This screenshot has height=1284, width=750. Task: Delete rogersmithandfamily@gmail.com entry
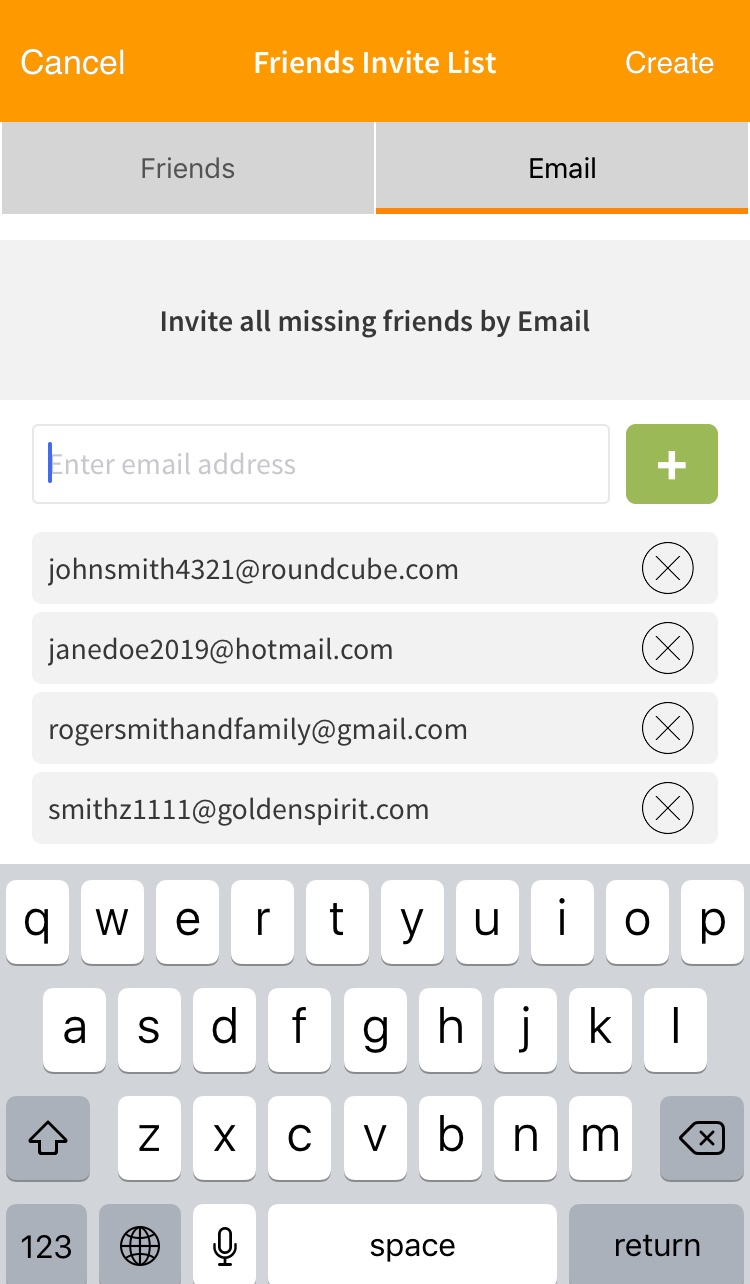point(668,728)
